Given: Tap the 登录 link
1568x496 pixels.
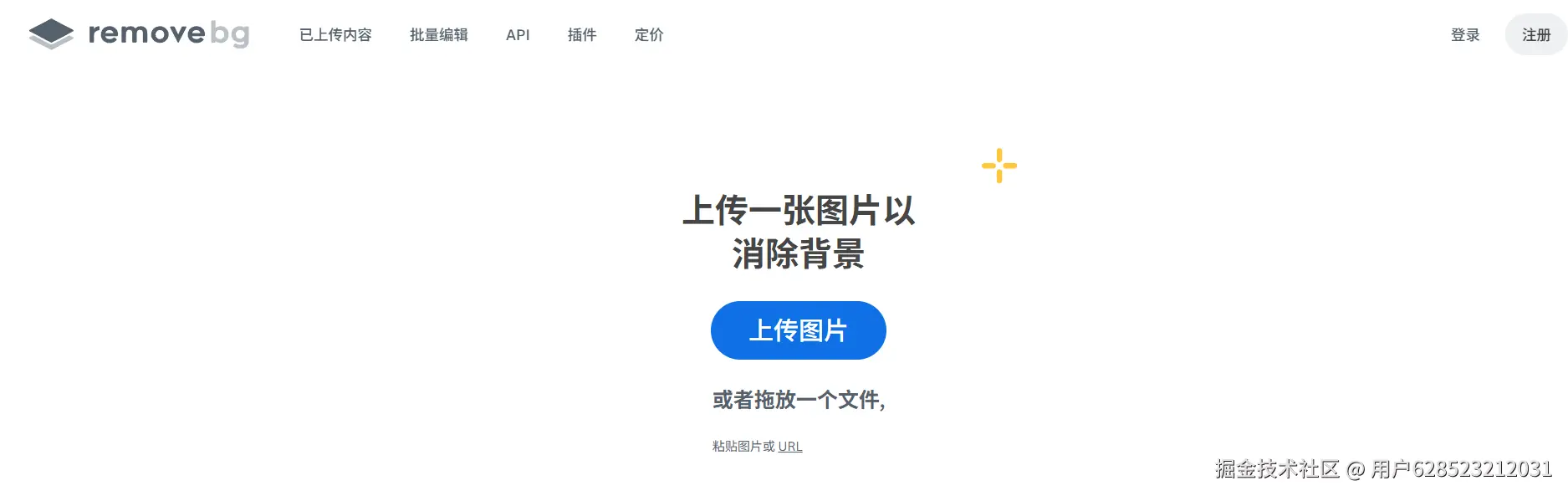Looking at the screenshot, I should click(x=1464, y=35).
